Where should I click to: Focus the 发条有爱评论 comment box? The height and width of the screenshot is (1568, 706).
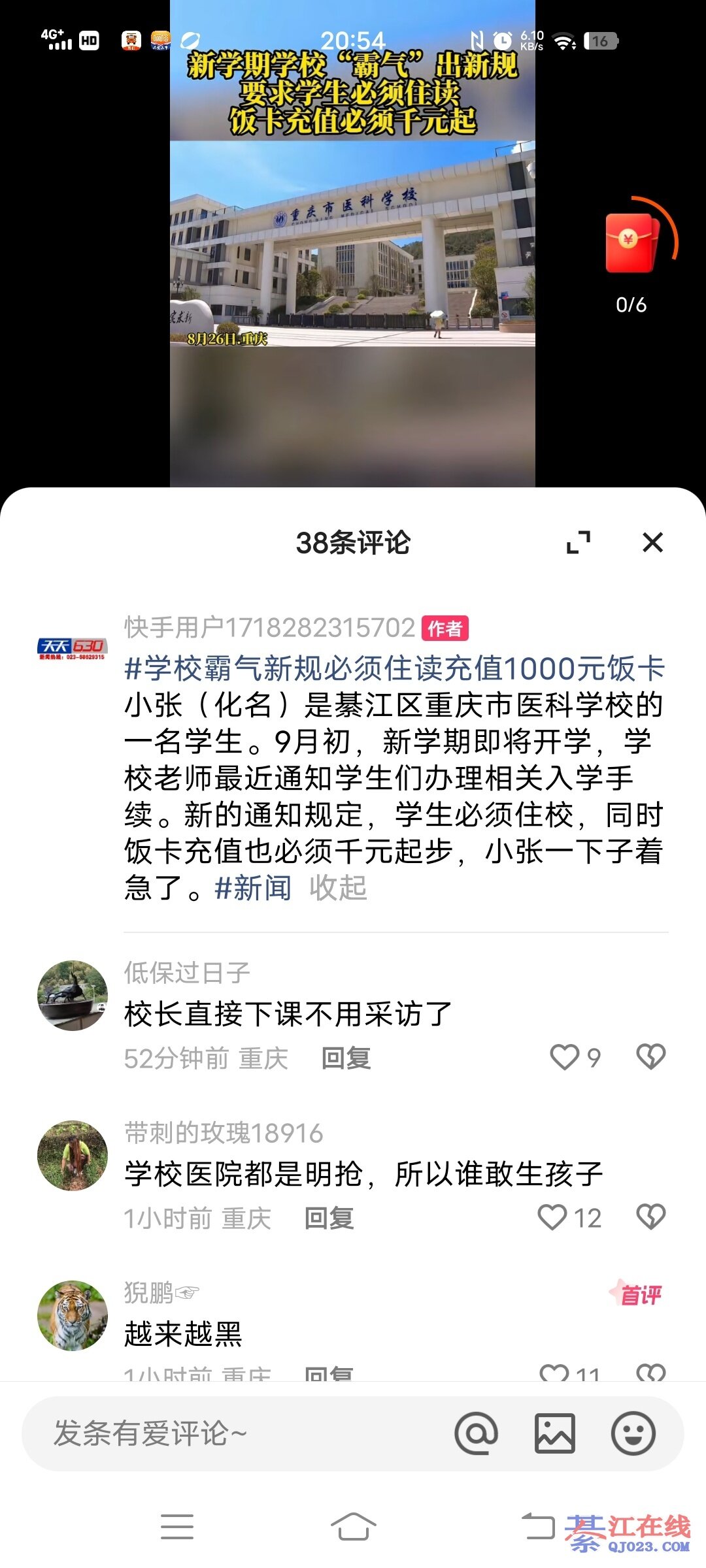tap(229, 1433)
